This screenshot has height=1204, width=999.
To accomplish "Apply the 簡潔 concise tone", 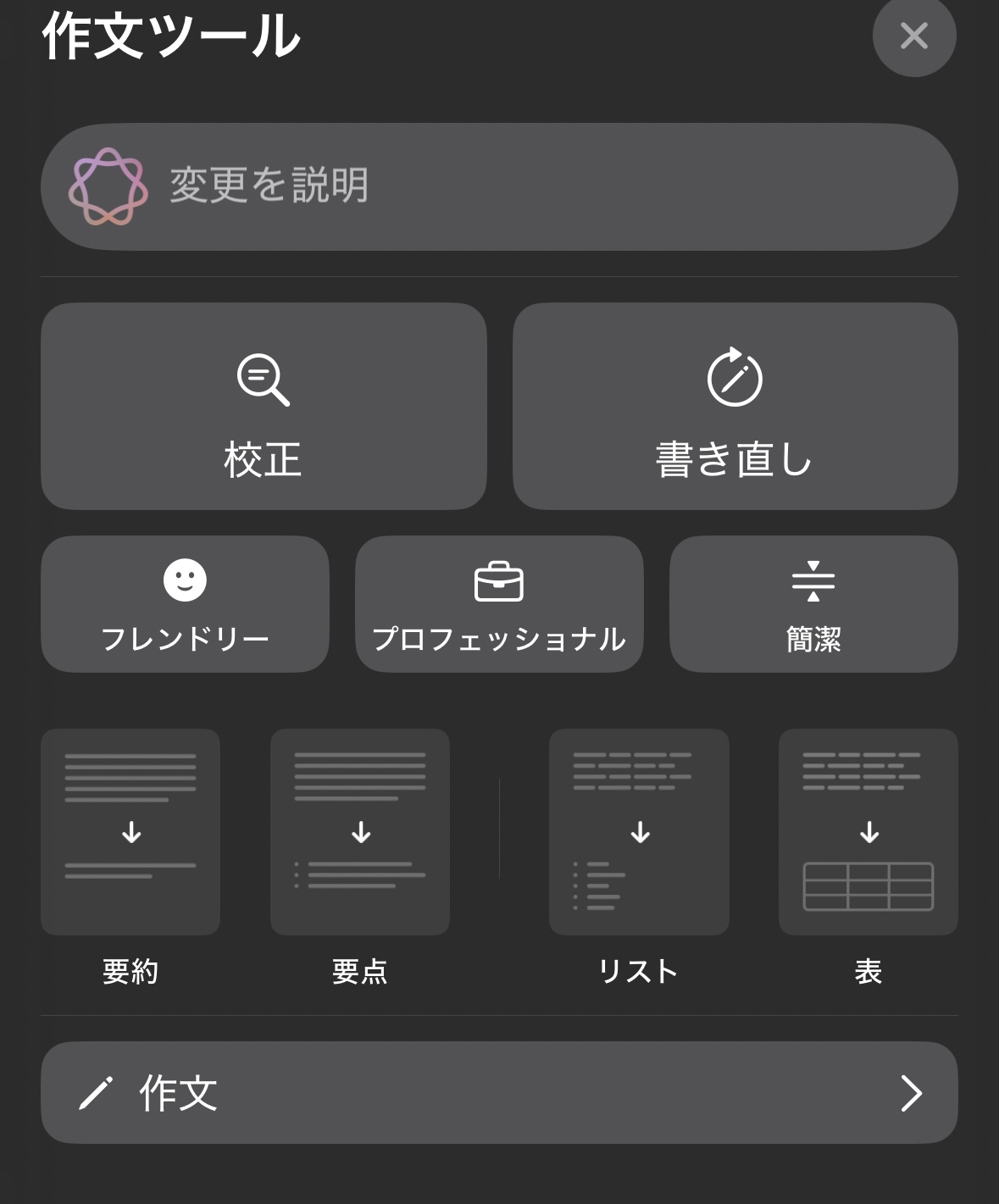I will (813, 604).
